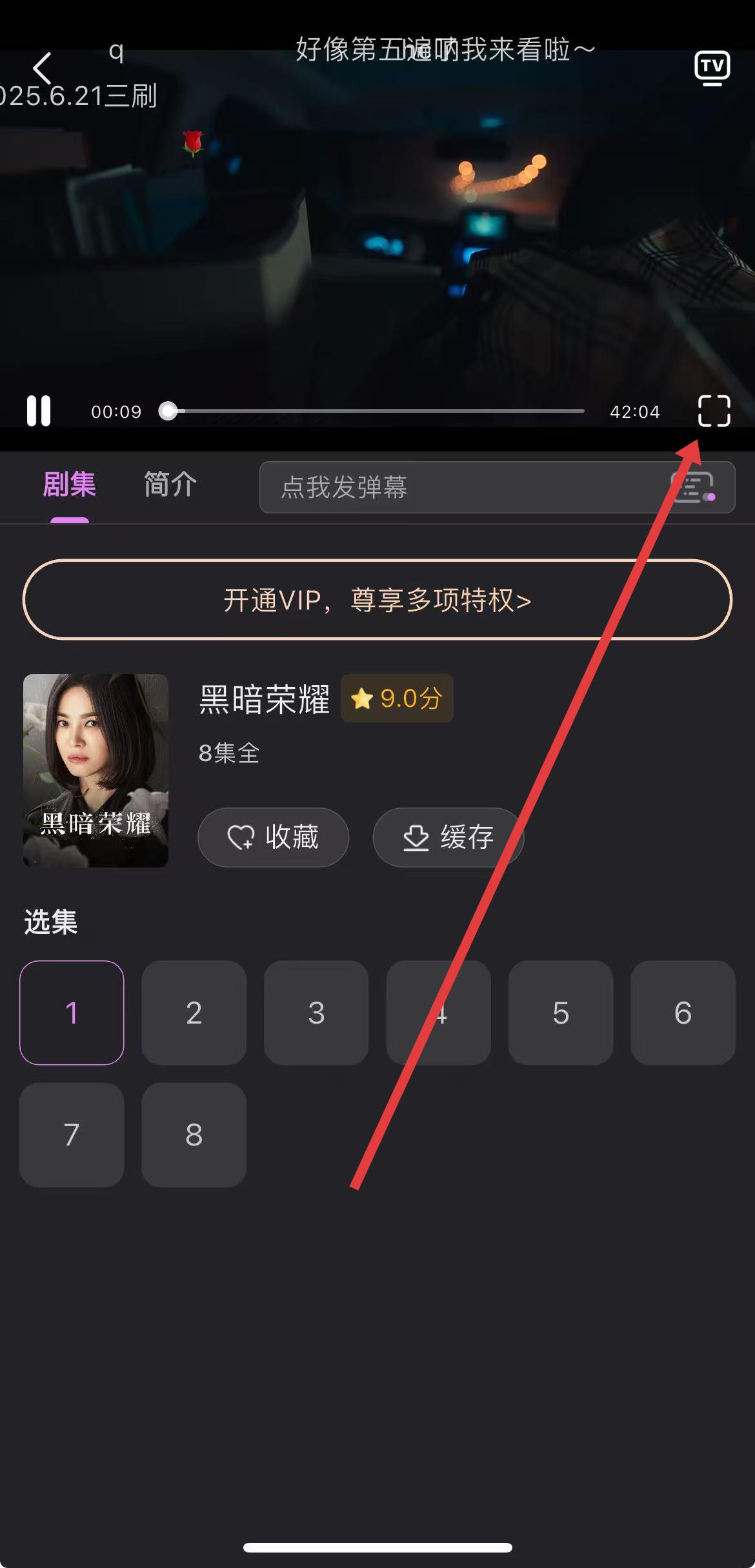The width and height of the screenshot is (755, 1568).
Task: Open the 开通VIP privileges banner
Action: click(377, 599)
